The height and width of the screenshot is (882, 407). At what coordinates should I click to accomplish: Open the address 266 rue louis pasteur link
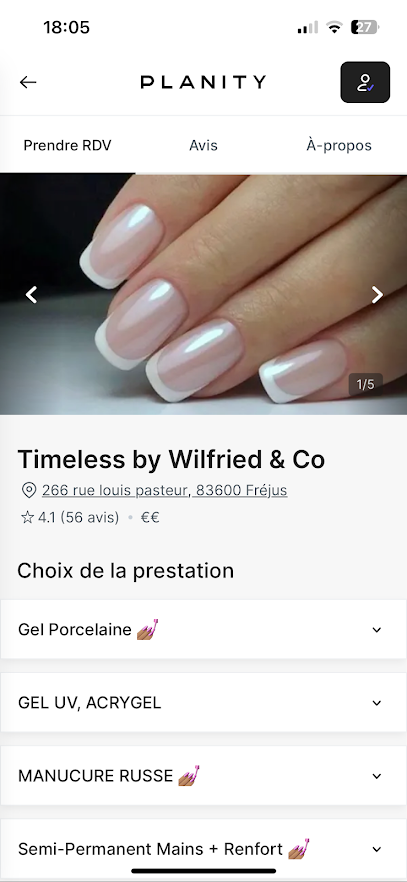click(x=164, y=490)
